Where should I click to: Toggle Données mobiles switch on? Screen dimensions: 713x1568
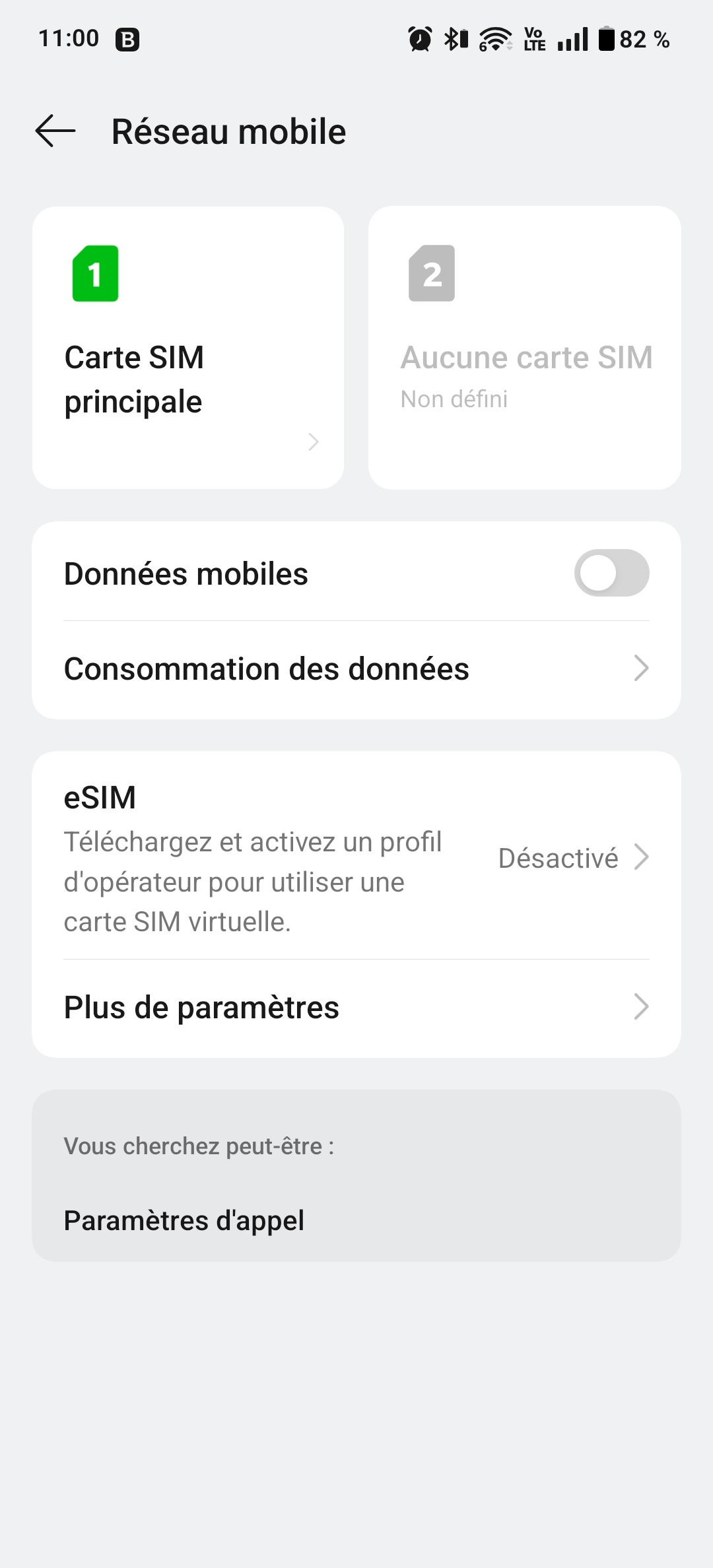coord(611,573)
